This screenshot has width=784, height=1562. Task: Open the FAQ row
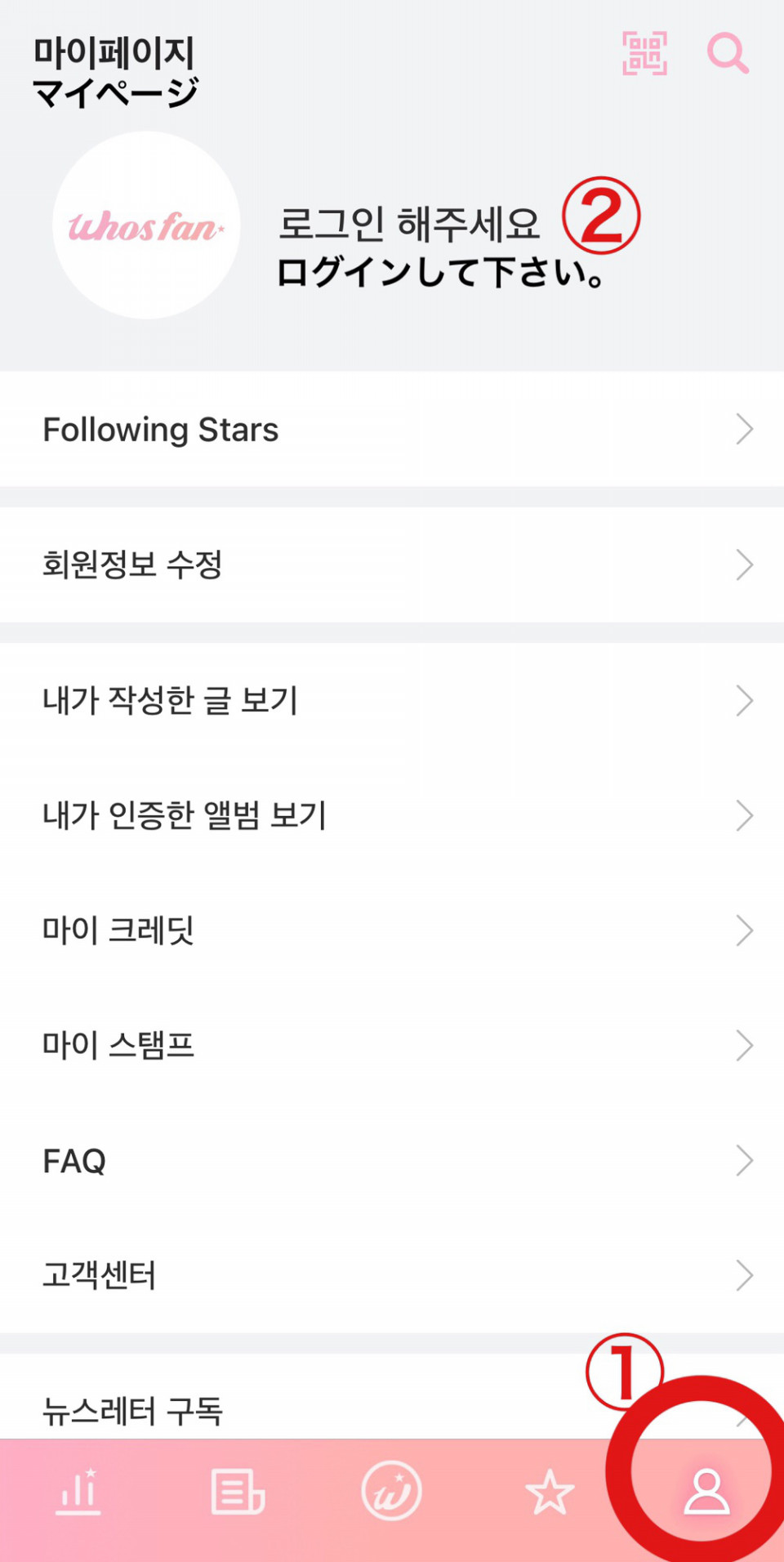click(x=392, y=1160)
